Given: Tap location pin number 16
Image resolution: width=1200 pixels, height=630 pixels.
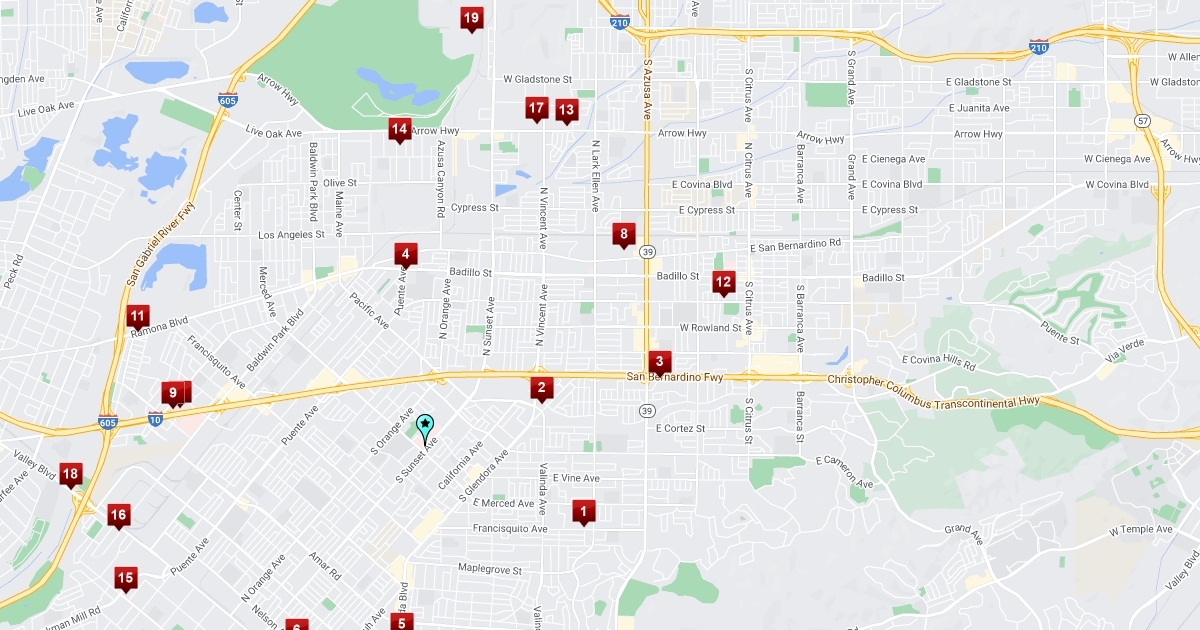Looking at the screenshot, I should point(118,515).
